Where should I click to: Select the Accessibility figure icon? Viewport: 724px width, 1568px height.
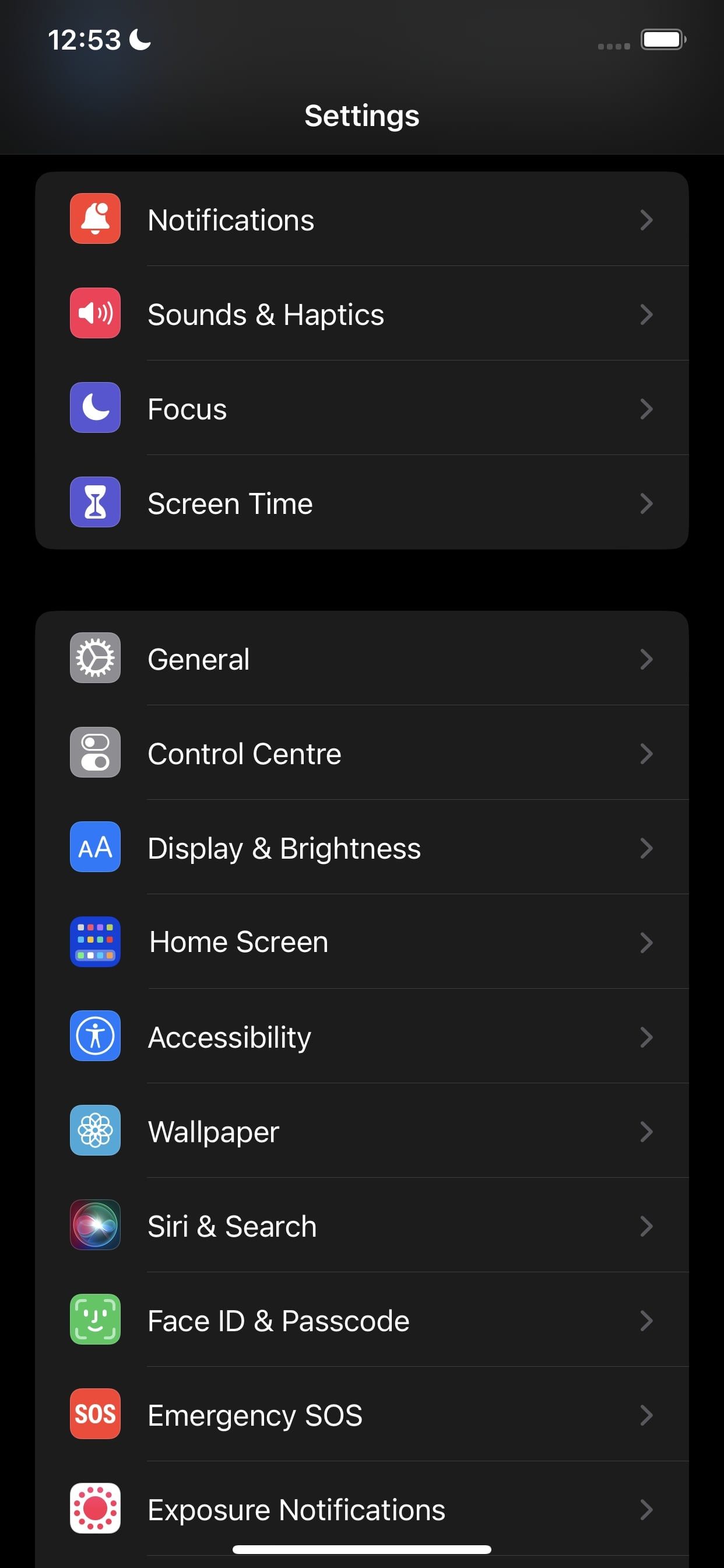pyautogui.click(x=95, y=1037)
